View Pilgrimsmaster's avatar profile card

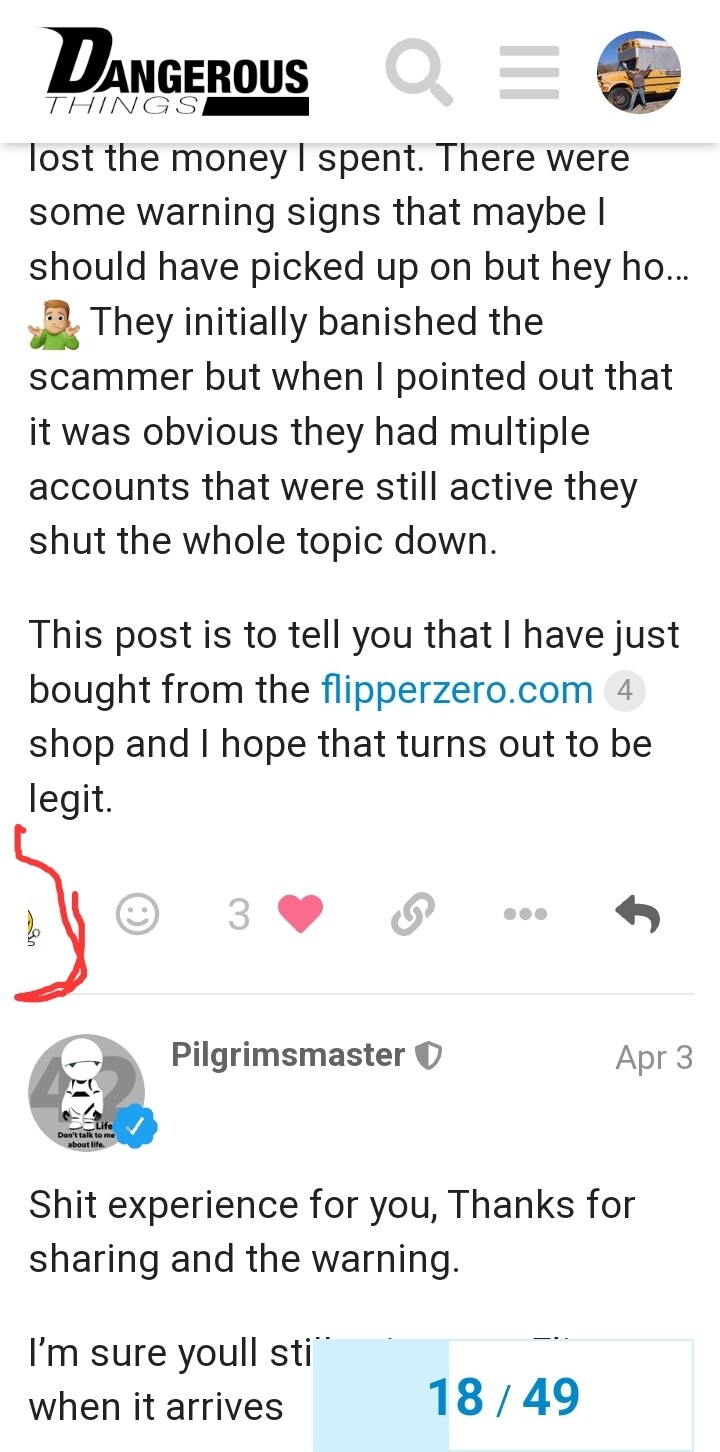coord(87,1092)
